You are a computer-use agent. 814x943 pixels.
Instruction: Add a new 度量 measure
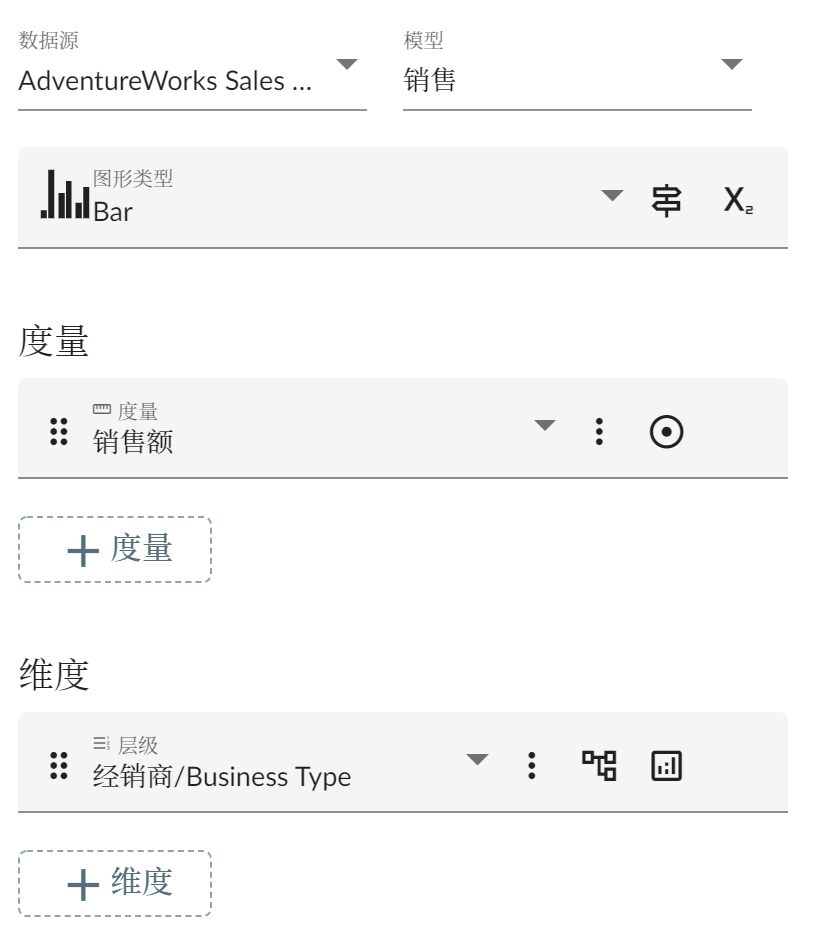(115, 549)
